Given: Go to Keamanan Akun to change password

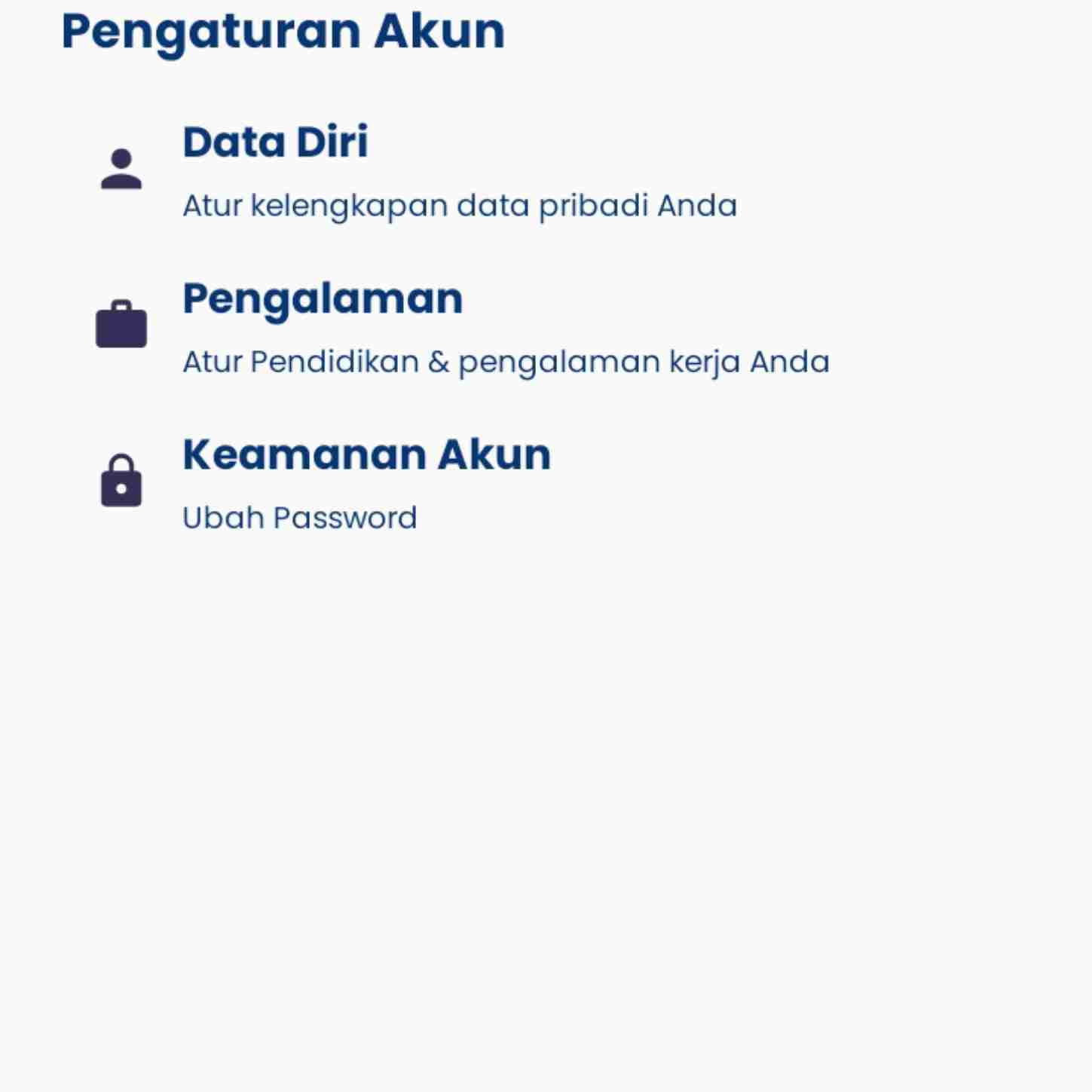Looking at the screenshot, I should tap(366, 455).
